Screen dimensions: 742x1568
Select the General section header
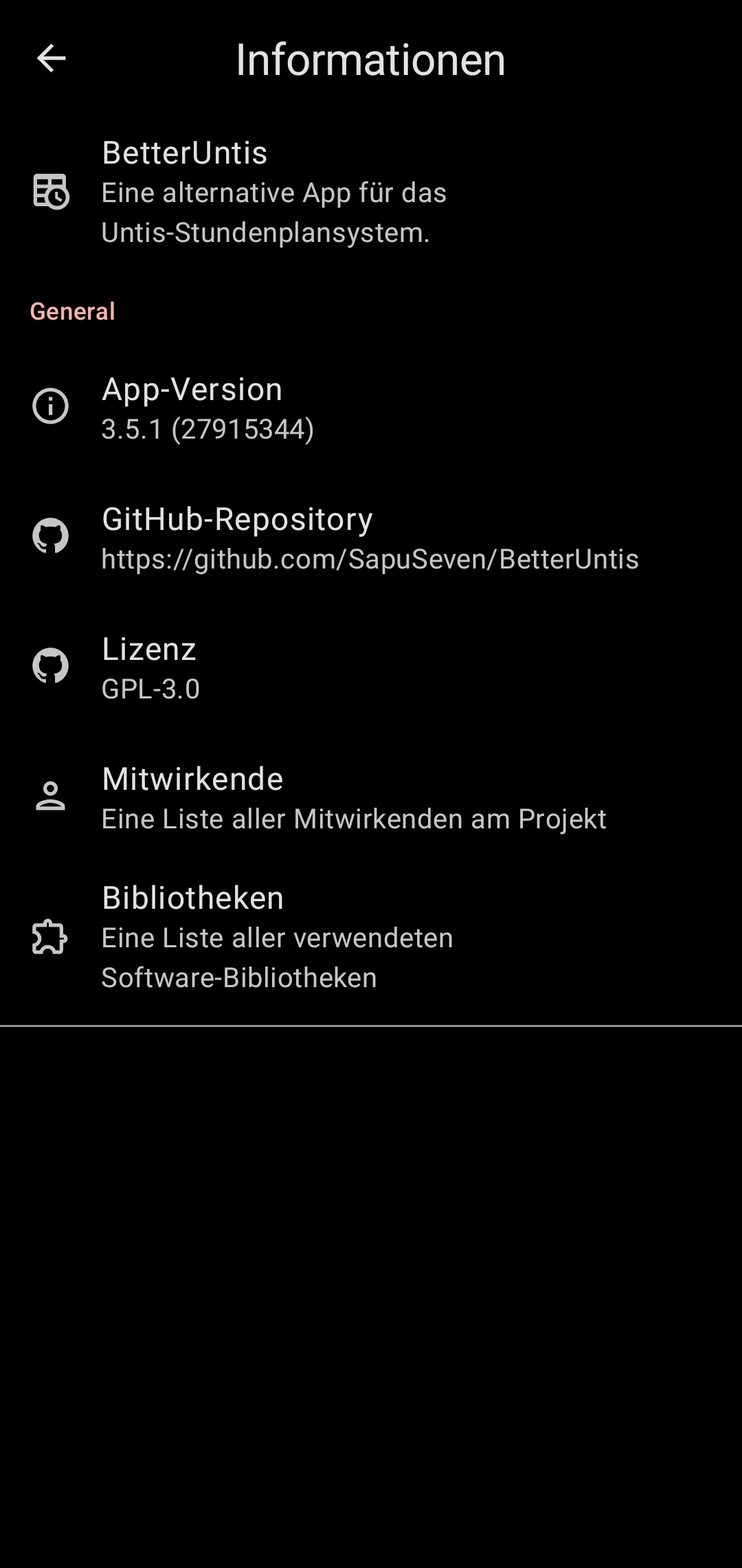tap(73, 311)
